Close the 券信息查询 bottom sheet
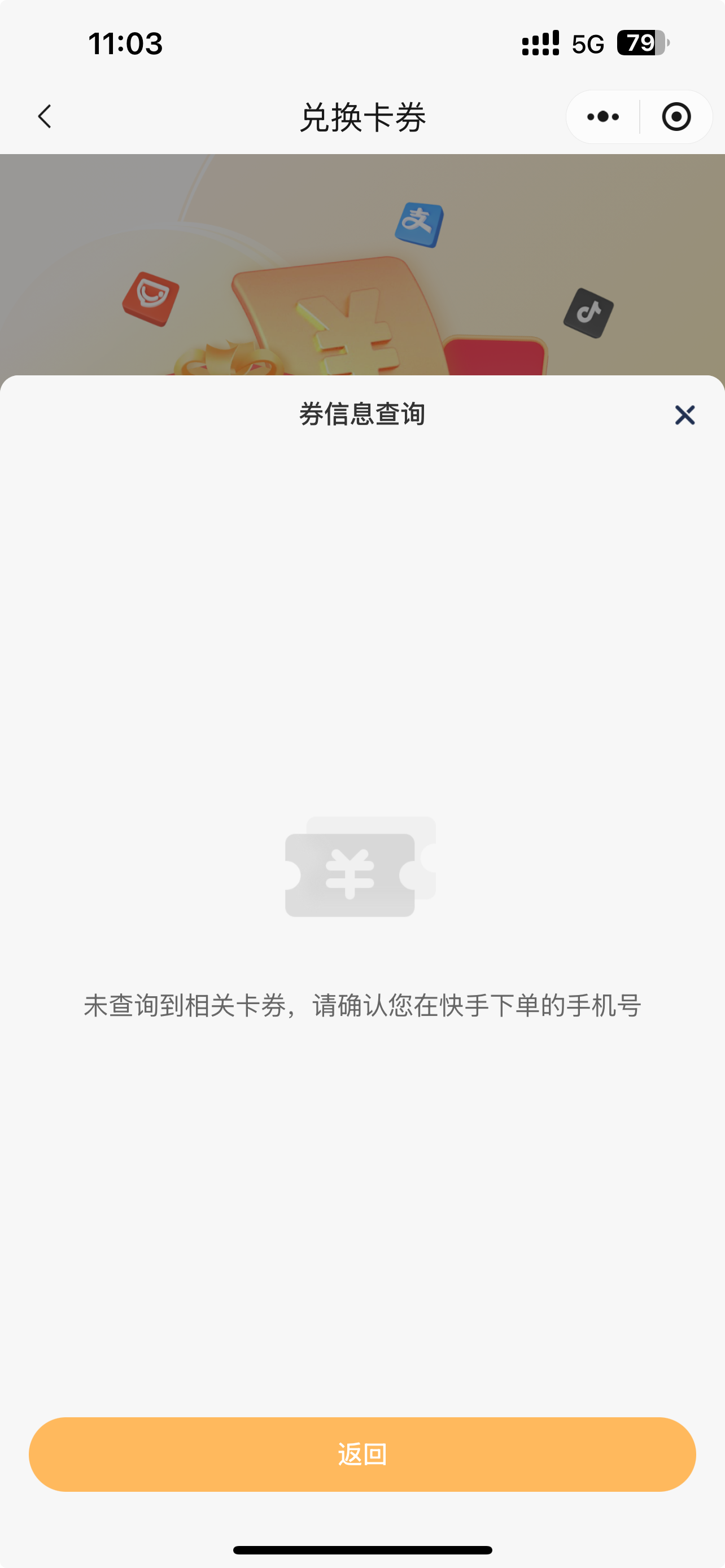The height and width of the screenshot is (1568, 725). tap(685, 415)
